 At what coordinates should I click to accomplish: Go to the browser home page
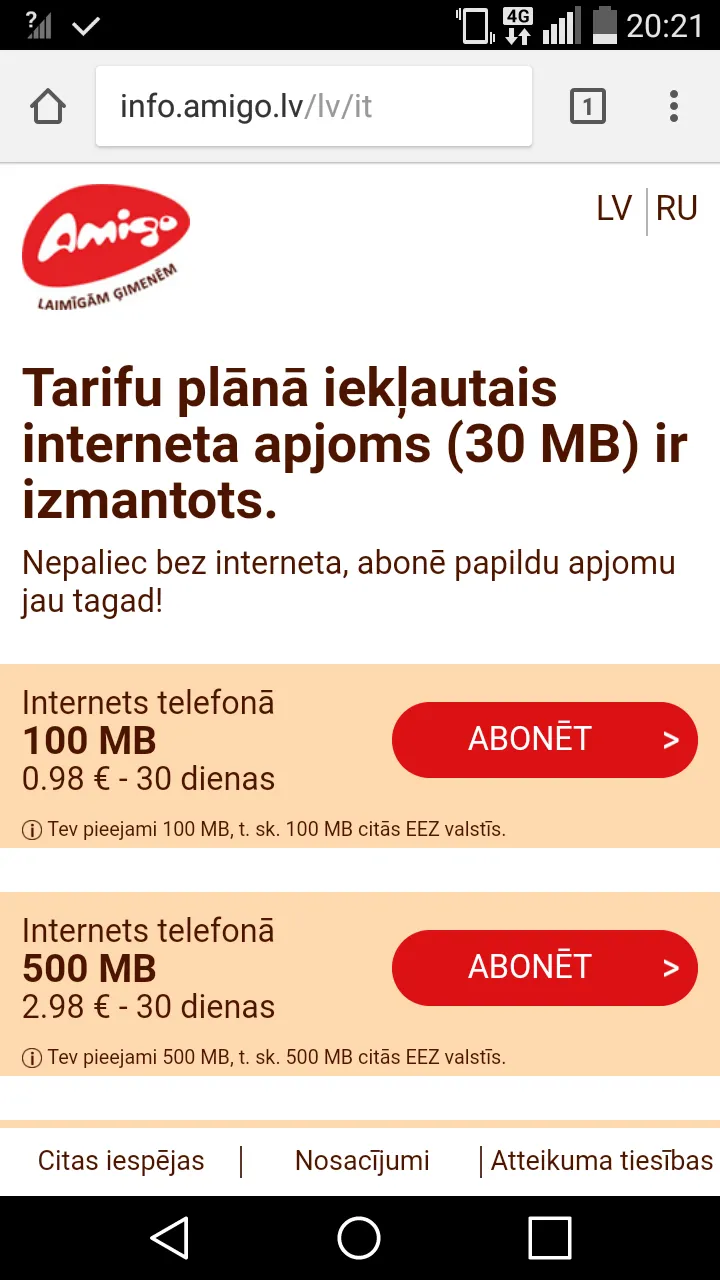click(x=48, y=106)
